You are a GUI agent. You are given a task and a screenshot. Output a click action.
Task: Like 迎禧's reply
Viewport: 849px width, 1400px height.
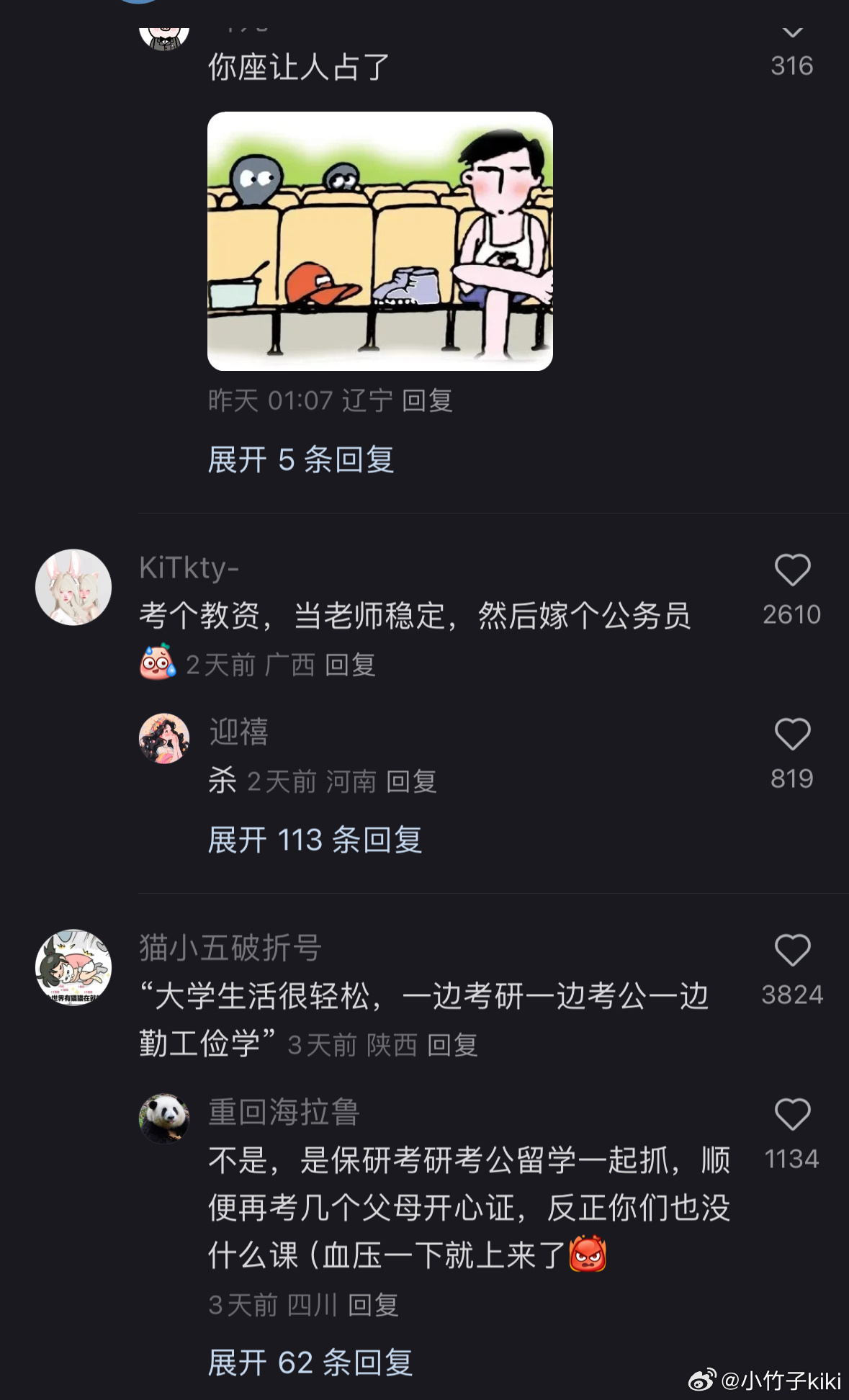(792, 735)
